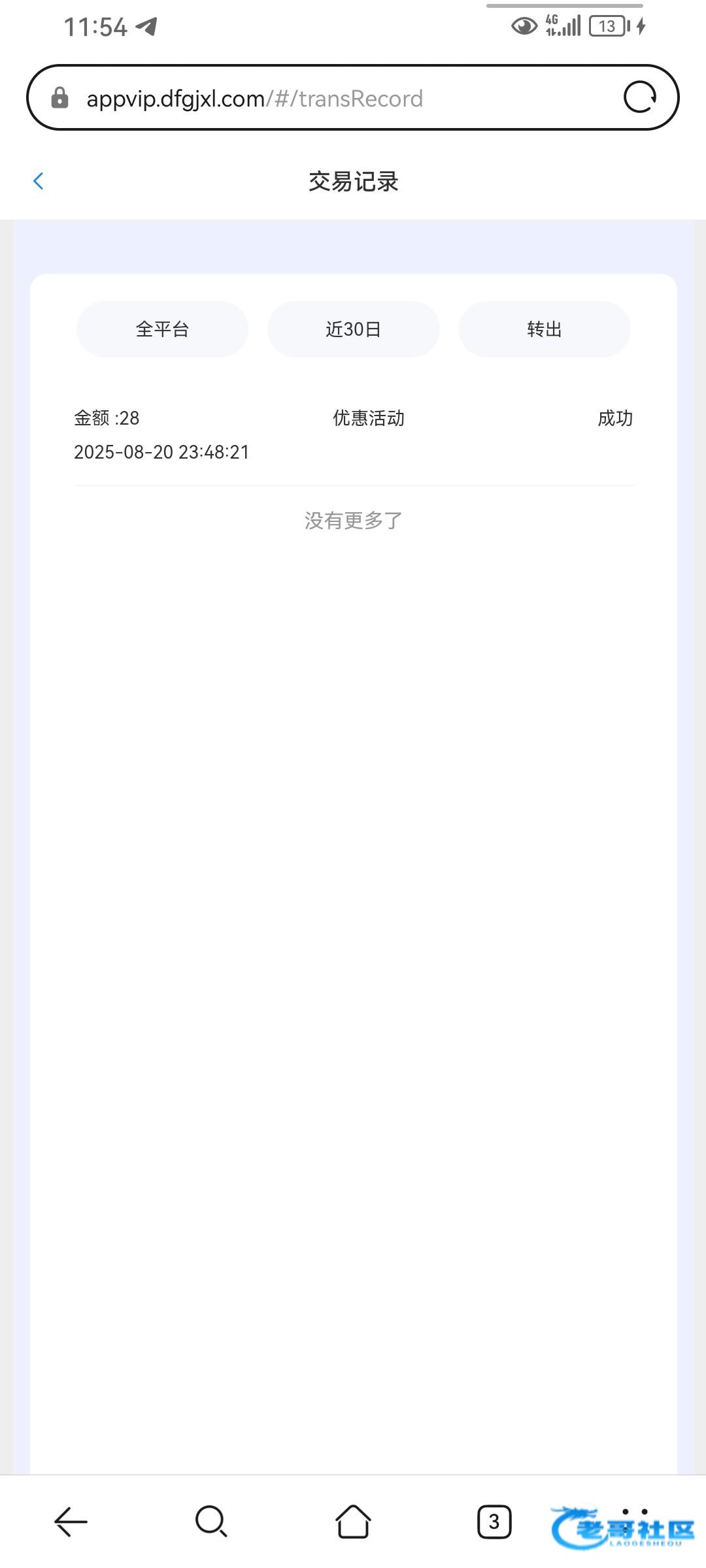Go to the browser home page
This screenshot has width=706, height=1568.
[353, 1522]
